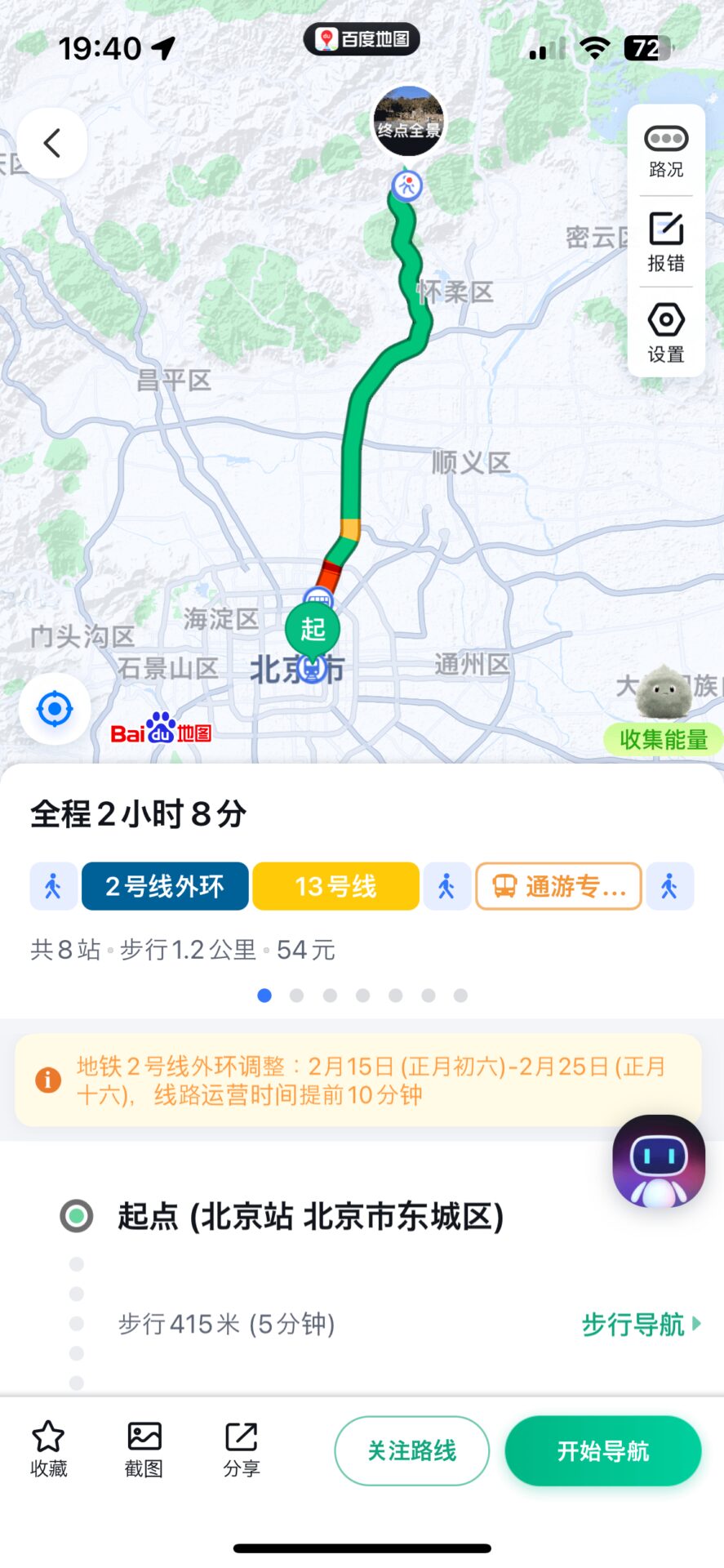Select the 13号线 subway segment
The image size is (724, 1568).
335,886
